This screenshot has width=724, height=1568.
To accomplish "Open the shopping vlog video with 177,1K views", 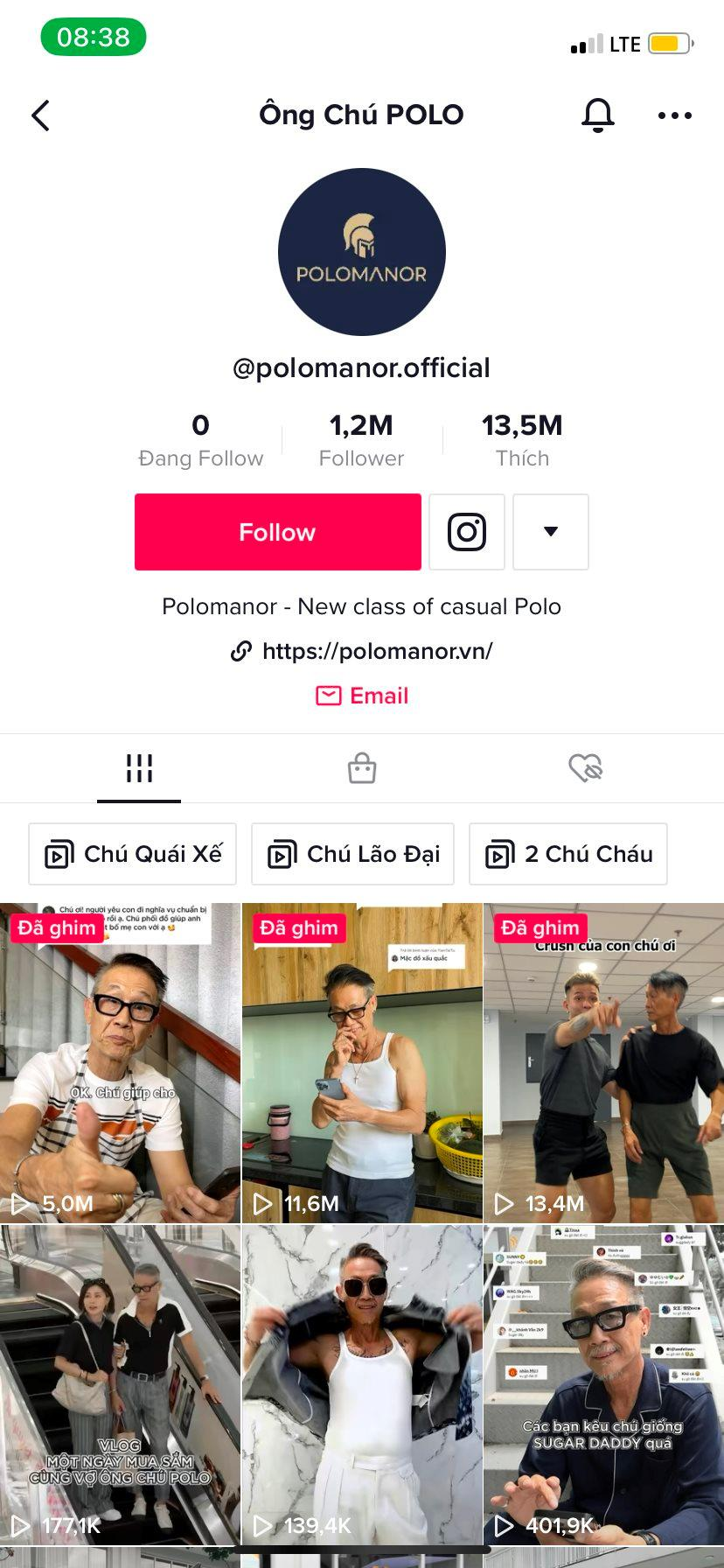I will pos(120,1384).
